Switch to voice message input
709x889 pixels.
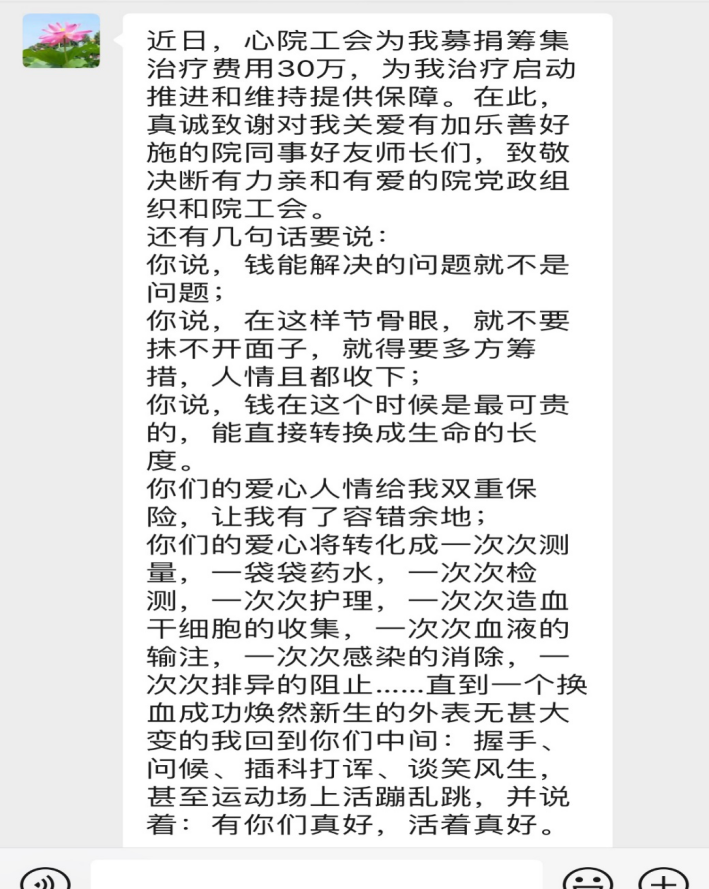click(46, 880)
